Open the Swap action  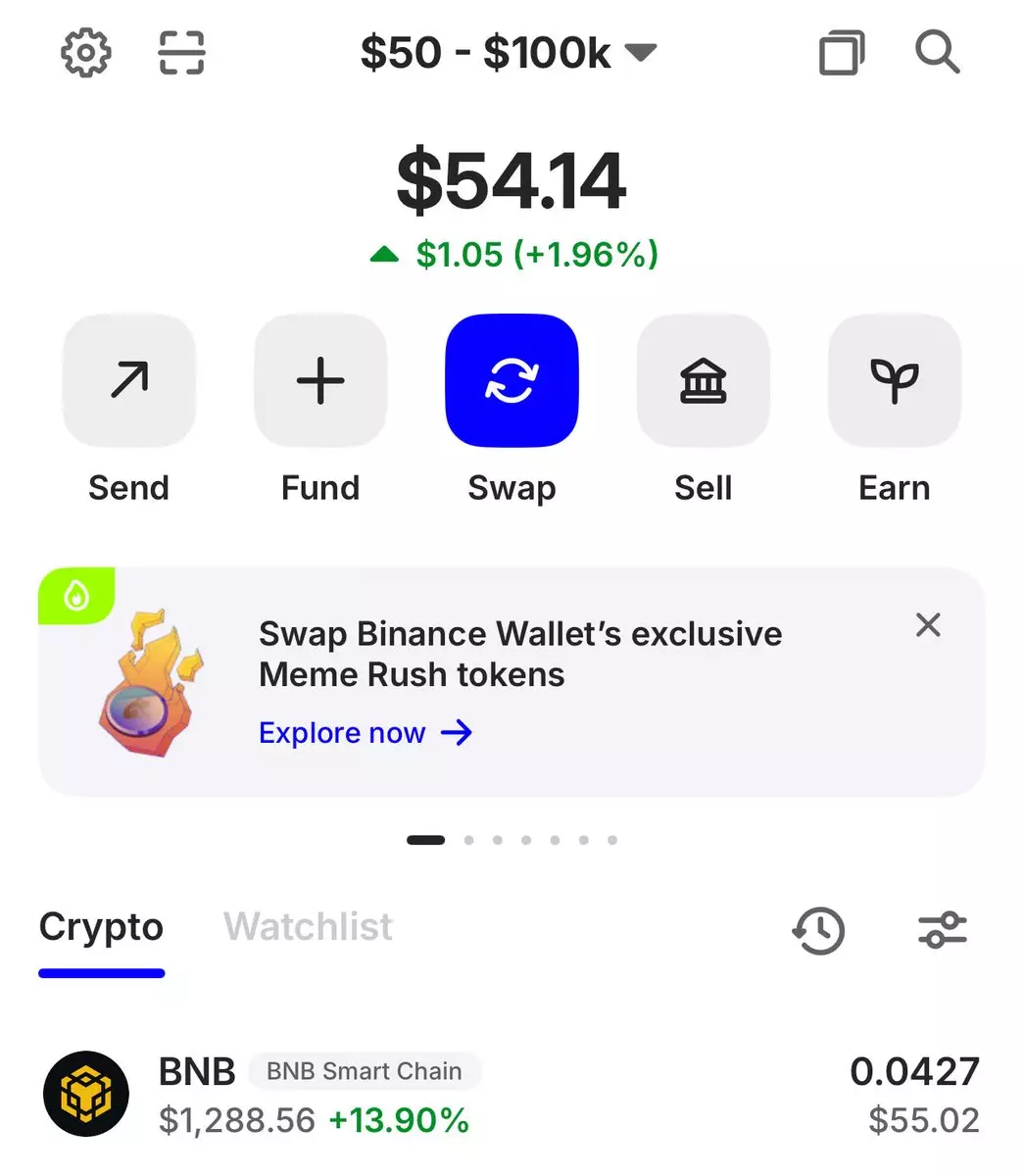[x=512, y=380]
